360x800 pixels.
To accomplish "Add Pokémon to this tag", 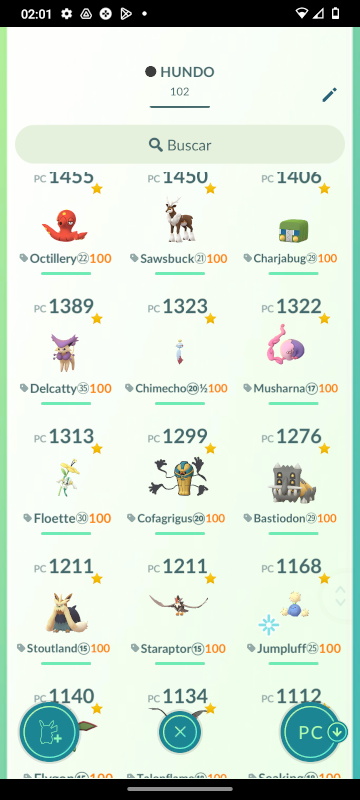I will (49, 732).
